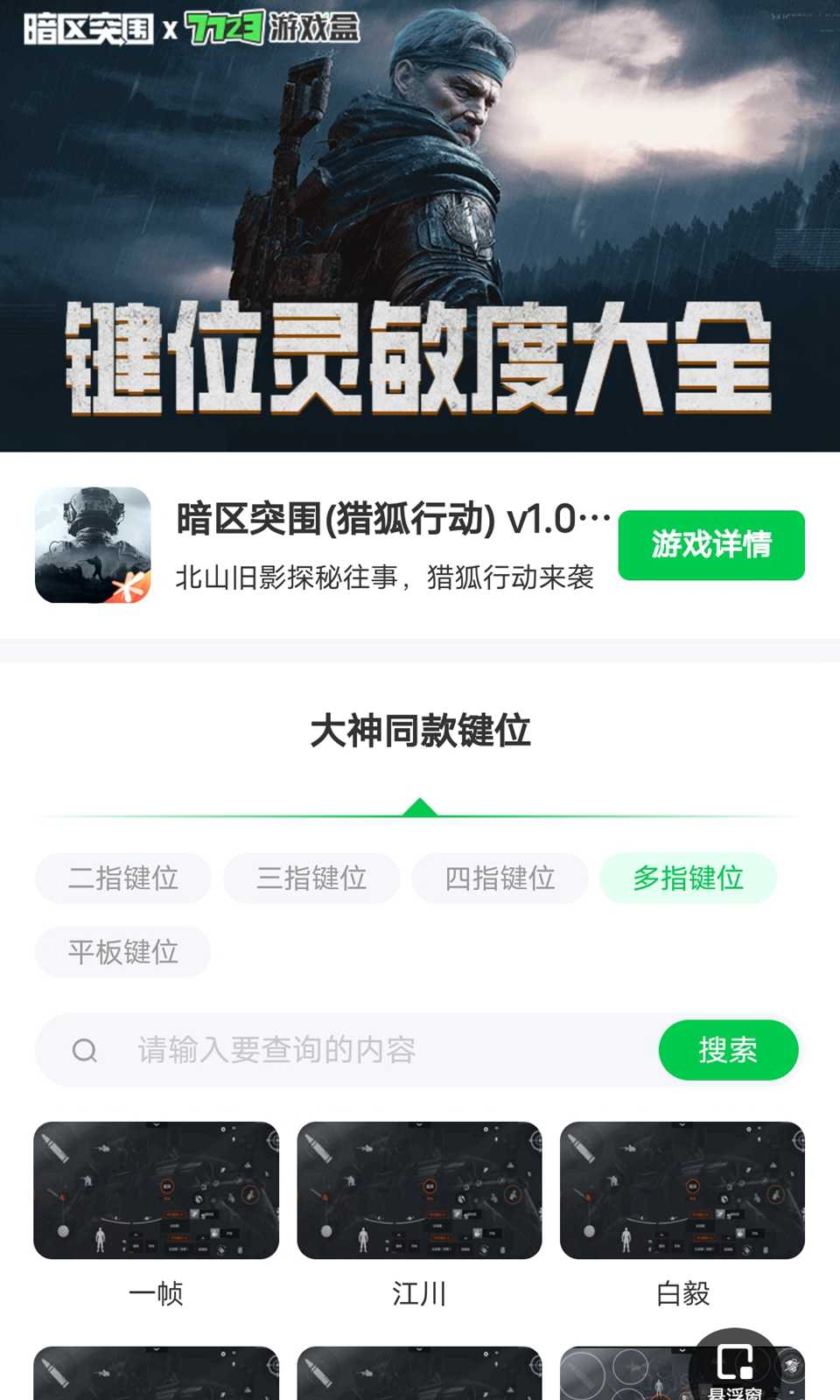Screen dimensions: 840x1400
Task: Tap the green 搜索 button
Action: click(728, 1049)
